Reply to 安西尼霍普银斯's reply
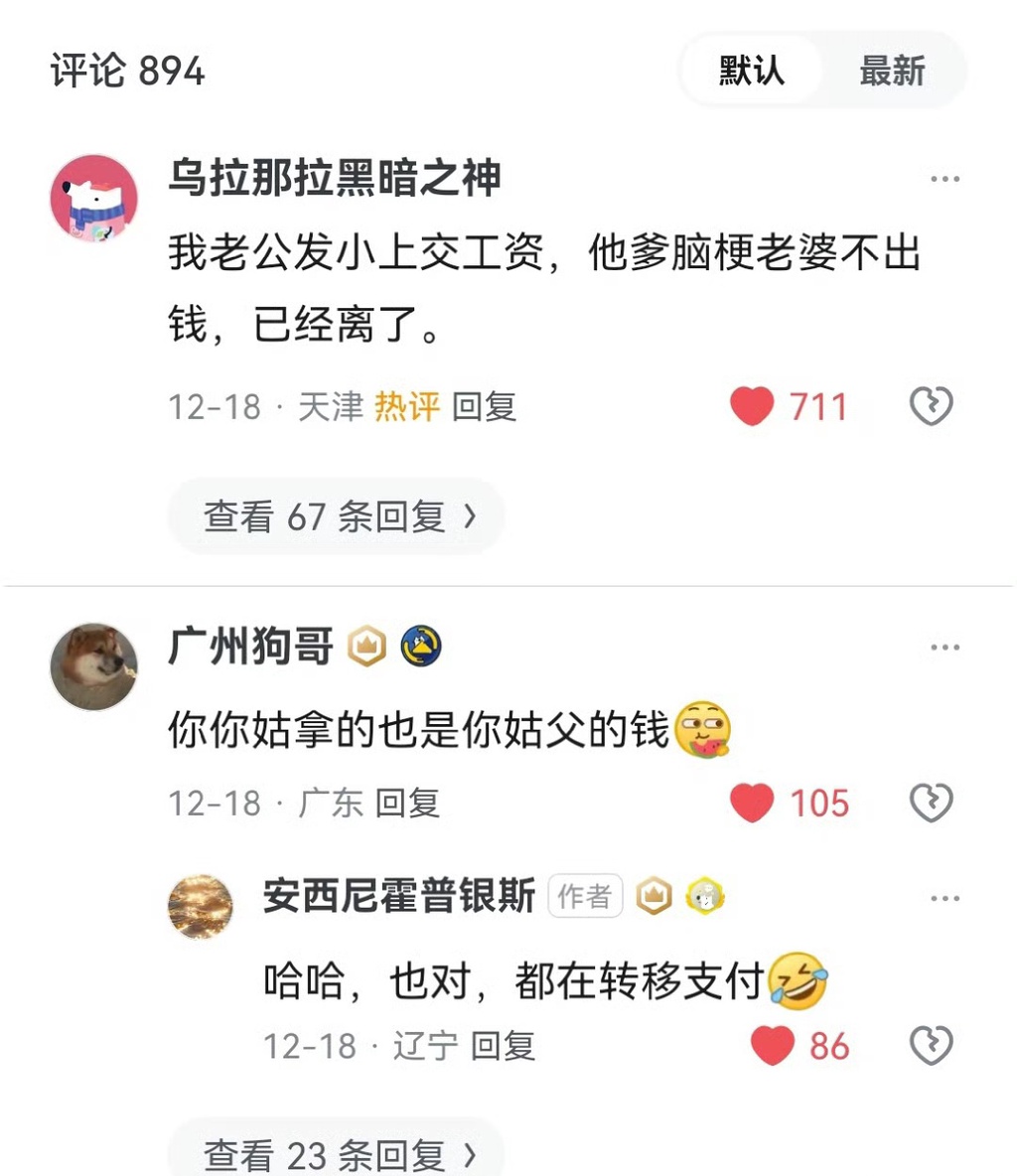1017x1176 pixels. 504,1046
